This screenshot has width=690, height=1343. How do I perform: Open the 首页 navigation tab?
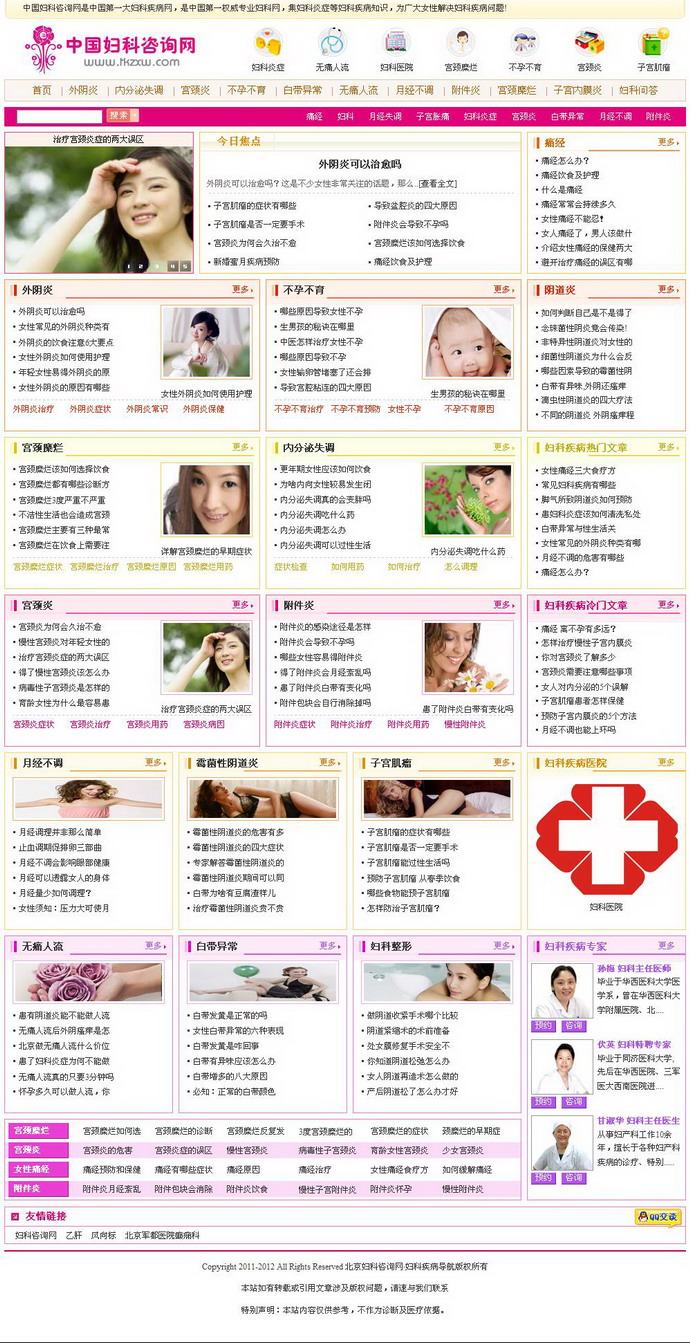click(41, 90)
